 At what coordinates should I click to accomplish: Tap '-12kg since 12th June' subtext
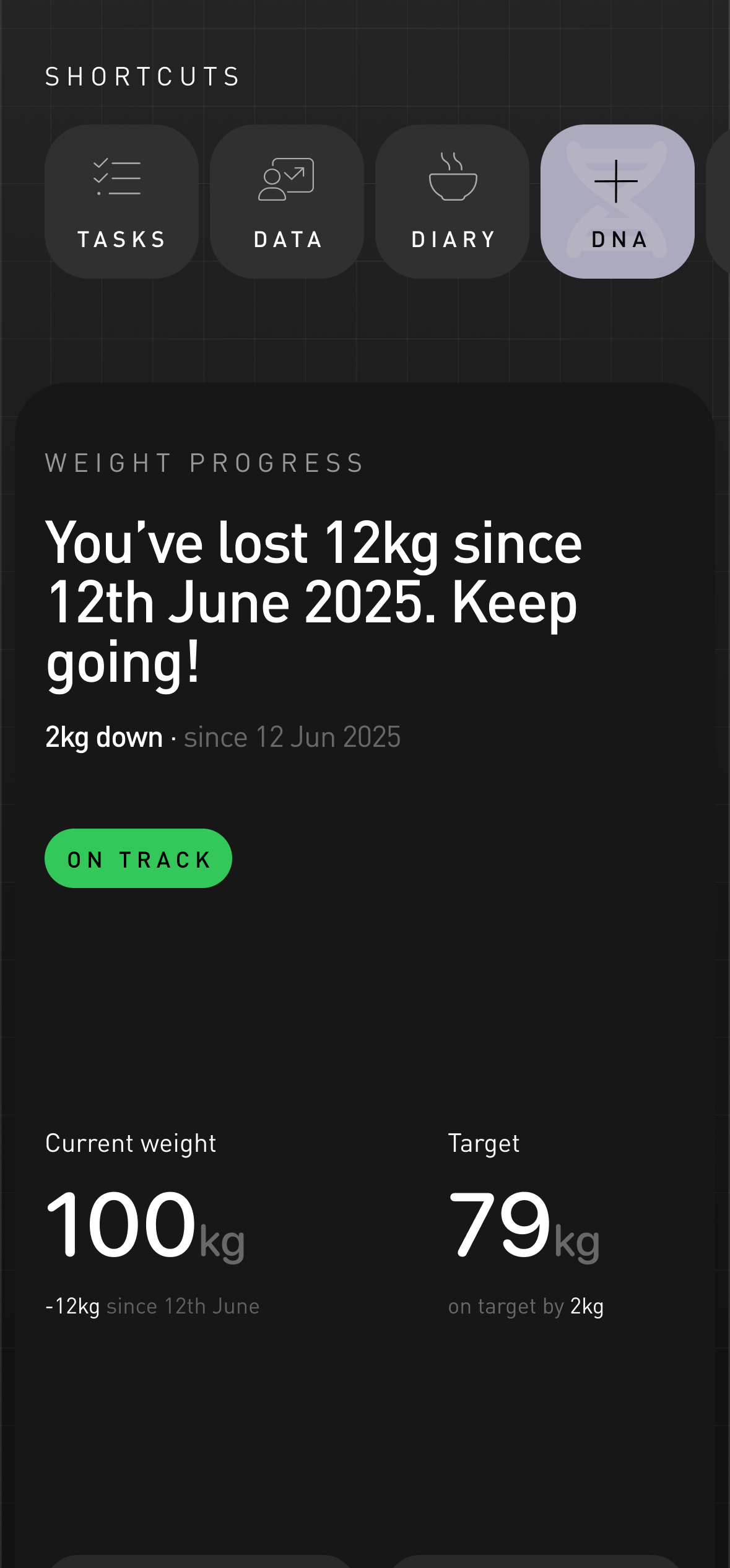click(x=152, y=1305)
